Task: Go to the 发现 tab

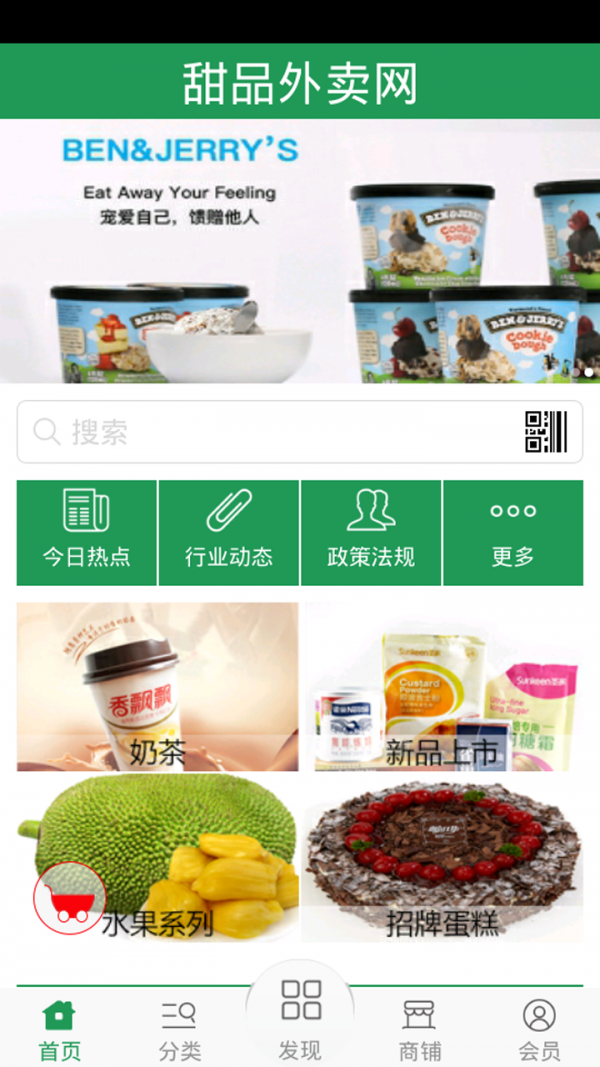Action: click(x=300, y=1019)
